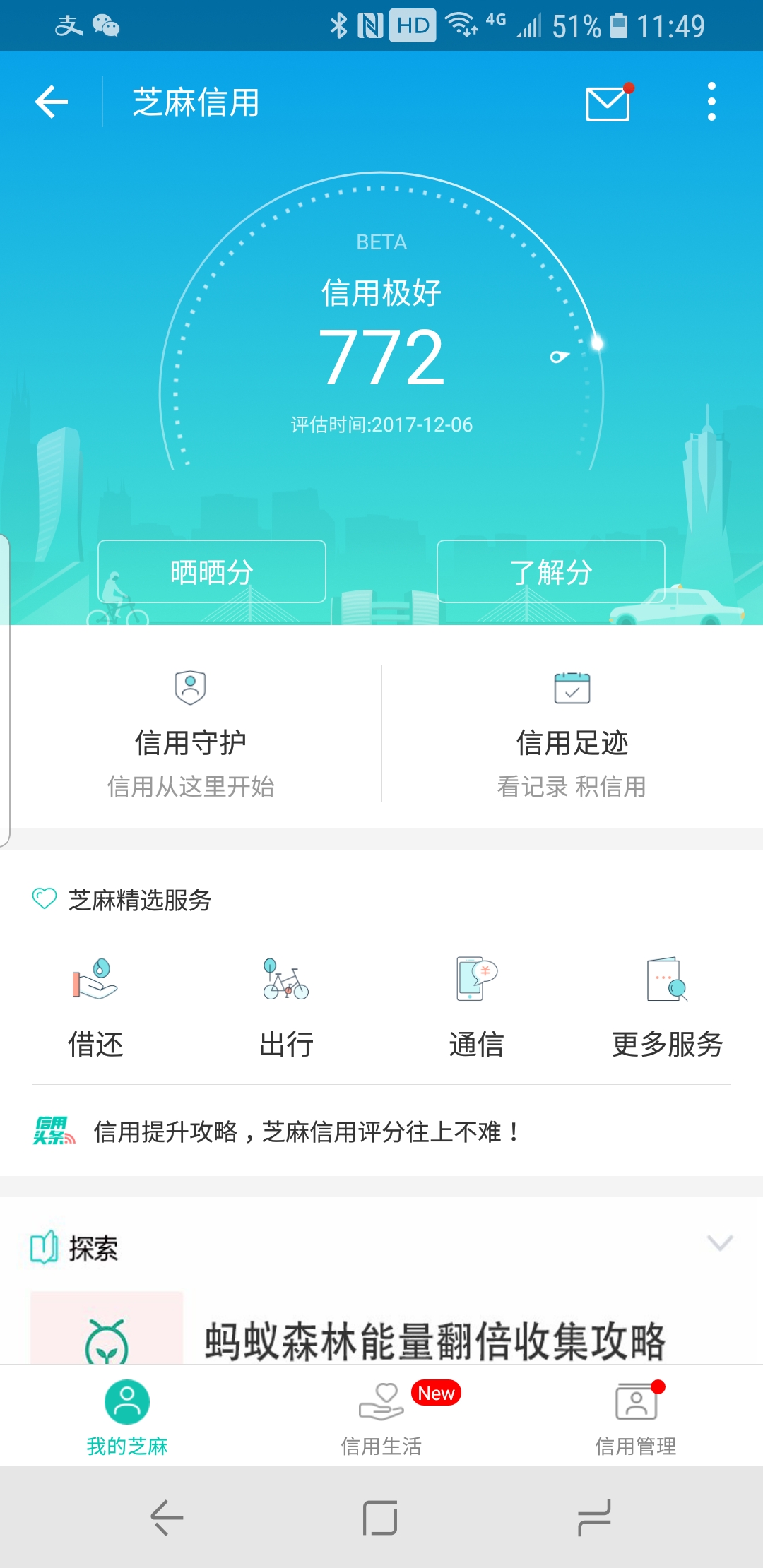
Task: Stay on the 我的芝麻 tab
Action: (127, 1420)
